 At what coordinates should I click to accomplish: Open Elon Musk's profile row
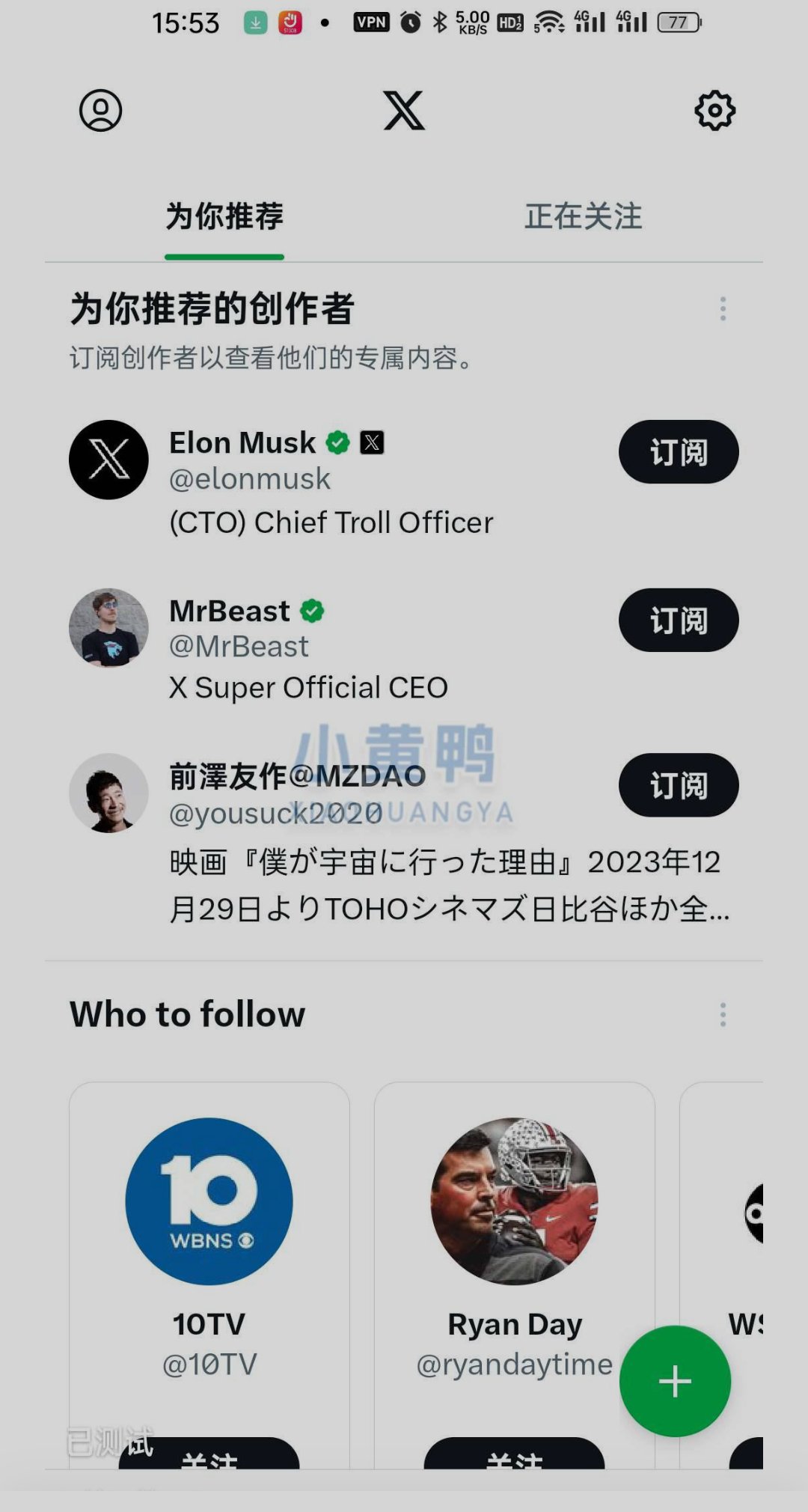coord(329,481)
